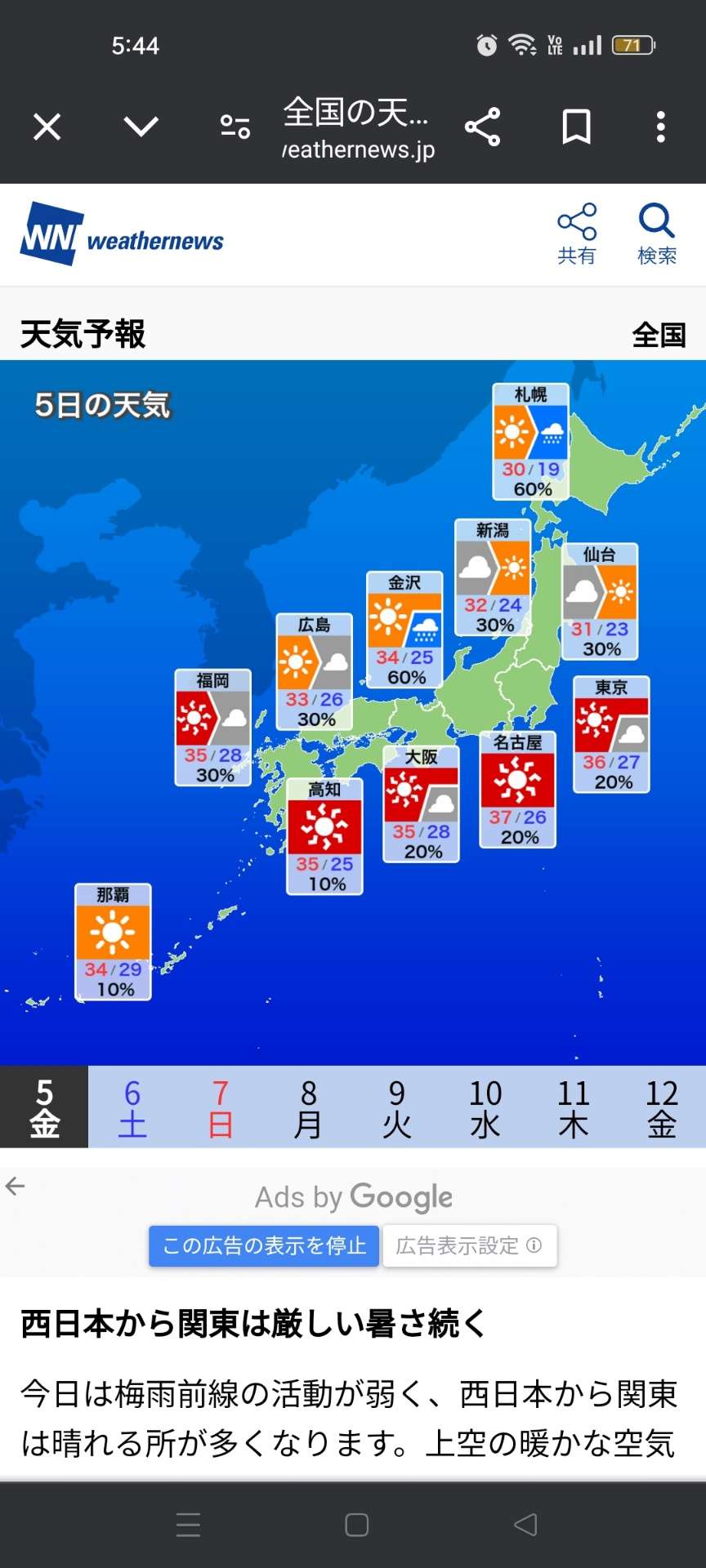Close the browser tab with X
Viewport: 706px width, 1568px height.
pyautogui.click(x=47, y=127)
